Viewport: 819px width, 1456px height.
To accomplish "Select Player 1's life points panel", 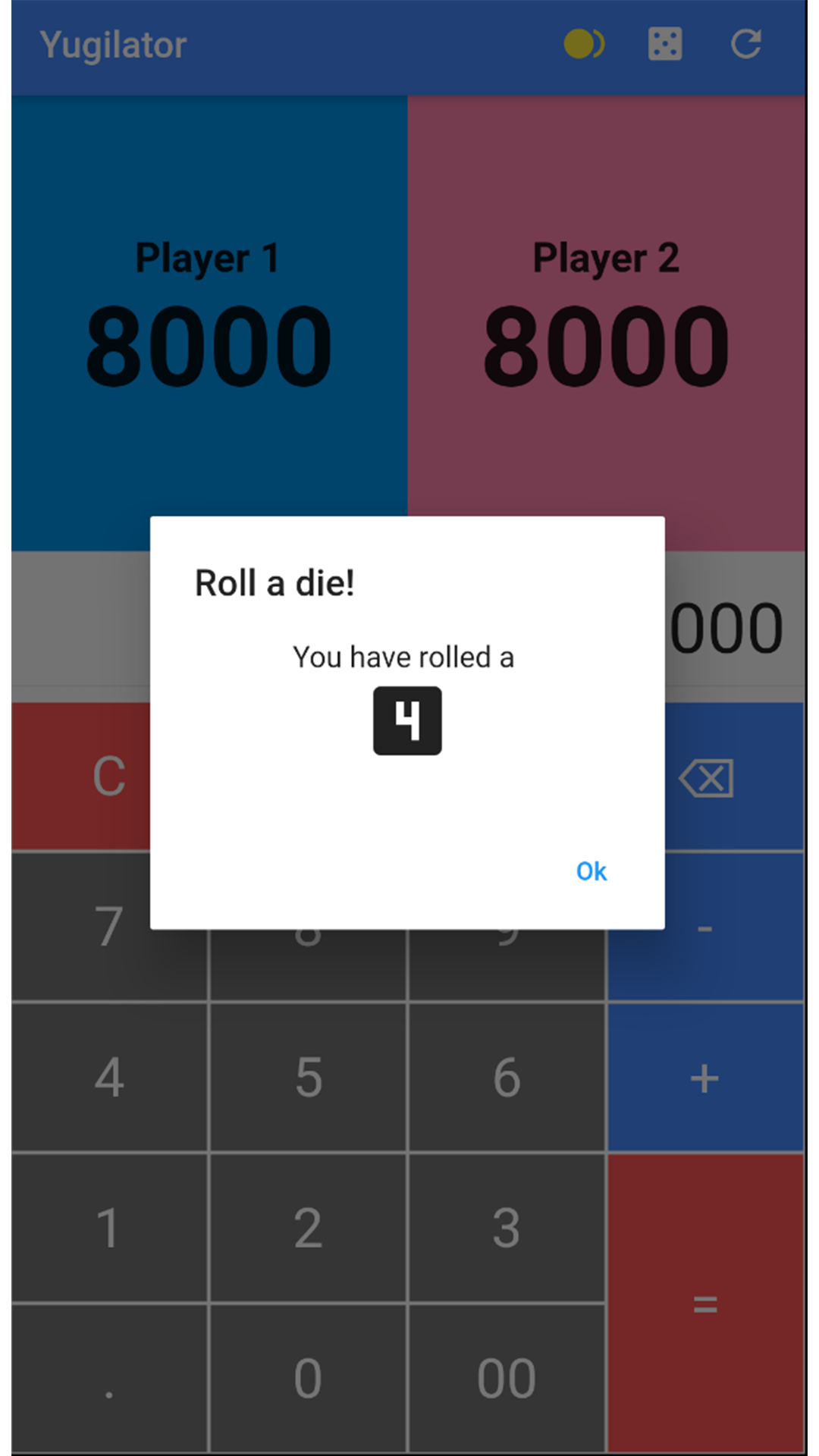I will (x=209, y=323).
